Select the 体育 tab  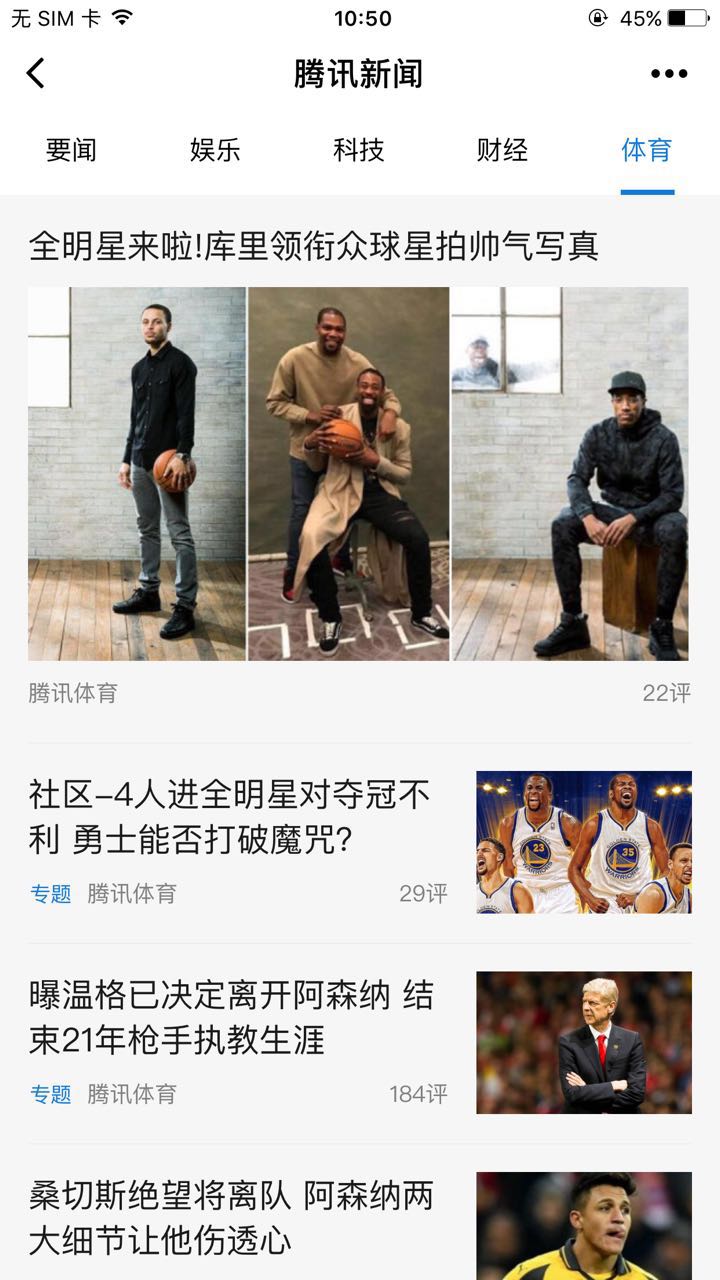coord(646,151)
